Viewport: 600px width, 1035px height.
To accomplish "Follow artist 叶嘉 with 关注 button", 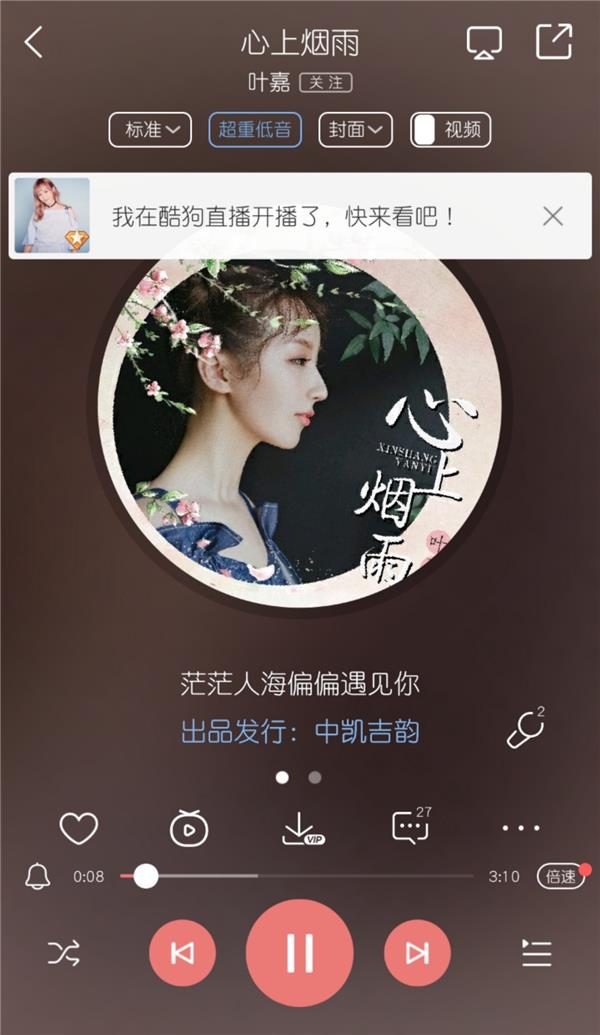I will 326,83.
